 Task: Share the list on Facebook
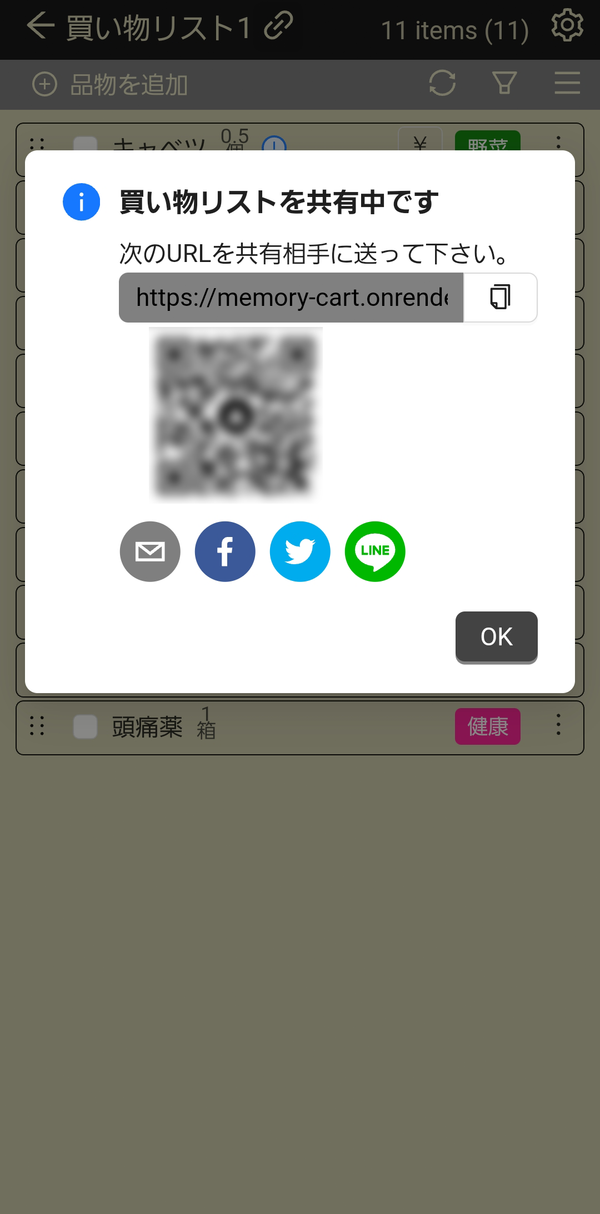click(x=225, y=552)
